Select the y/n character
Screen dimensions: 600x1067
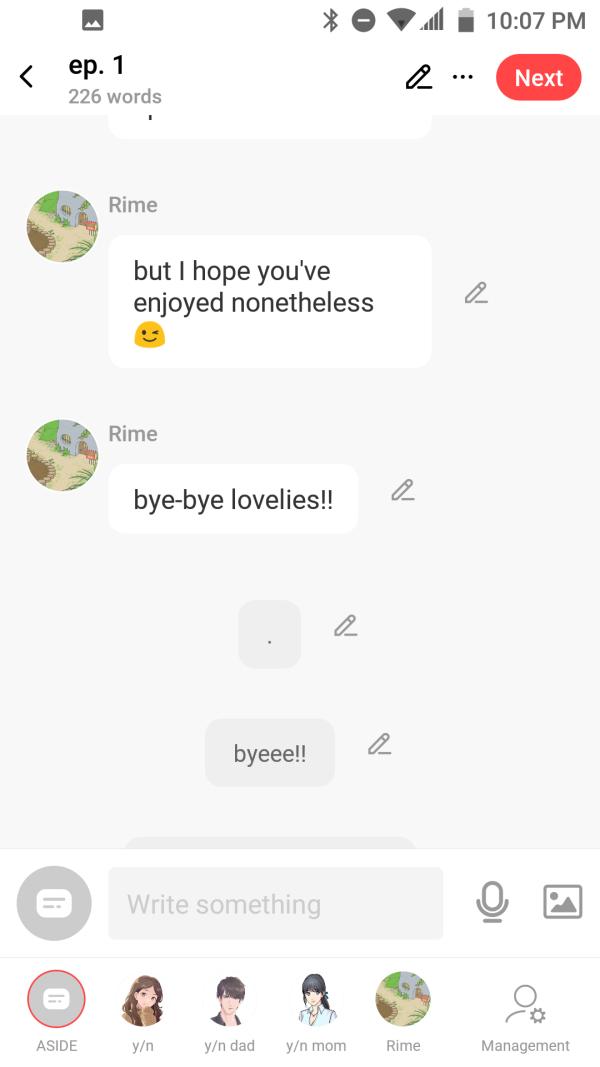point(142,1001)
